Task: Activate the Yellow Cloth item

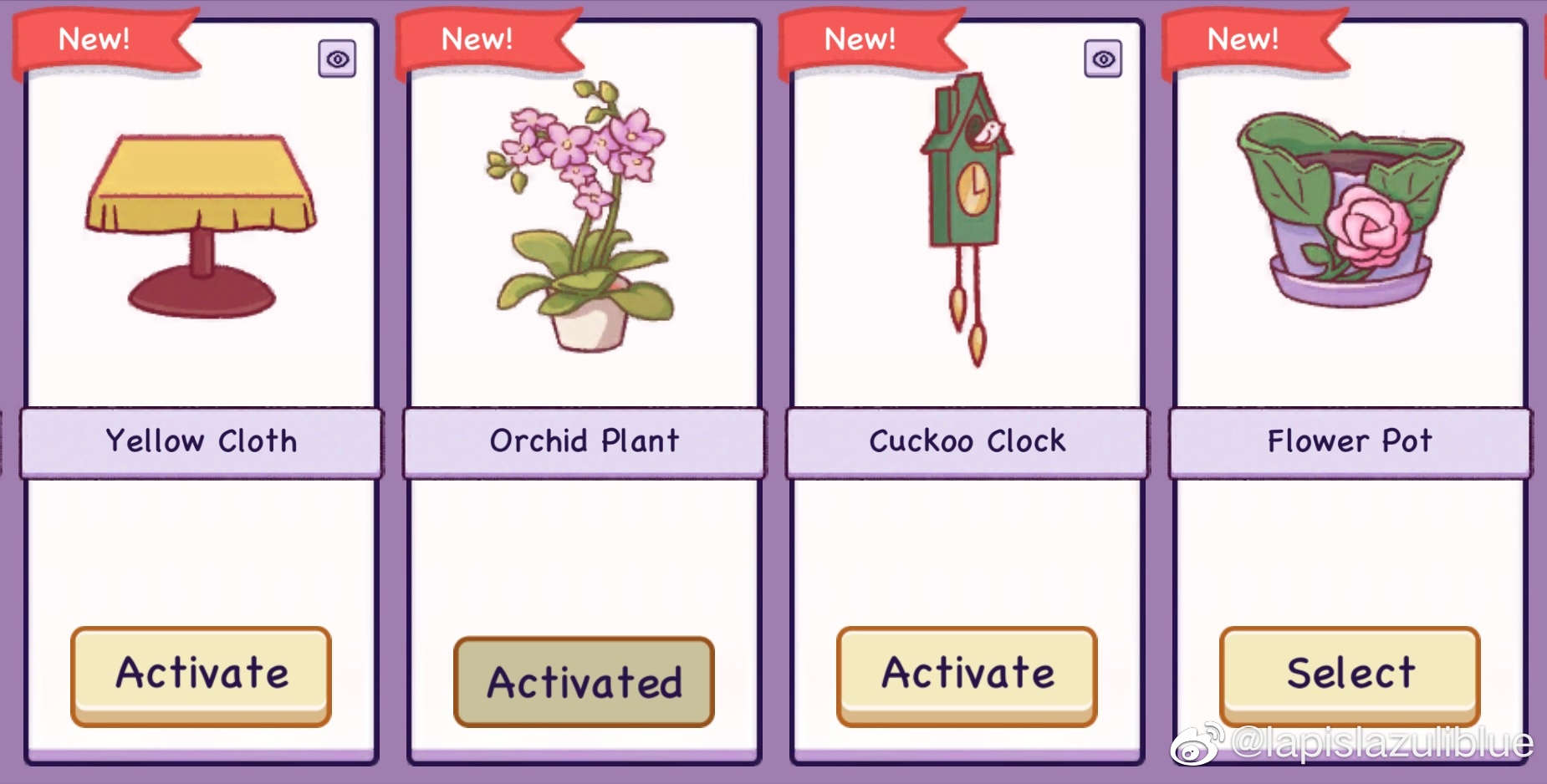Action: (x=201, y=675)
